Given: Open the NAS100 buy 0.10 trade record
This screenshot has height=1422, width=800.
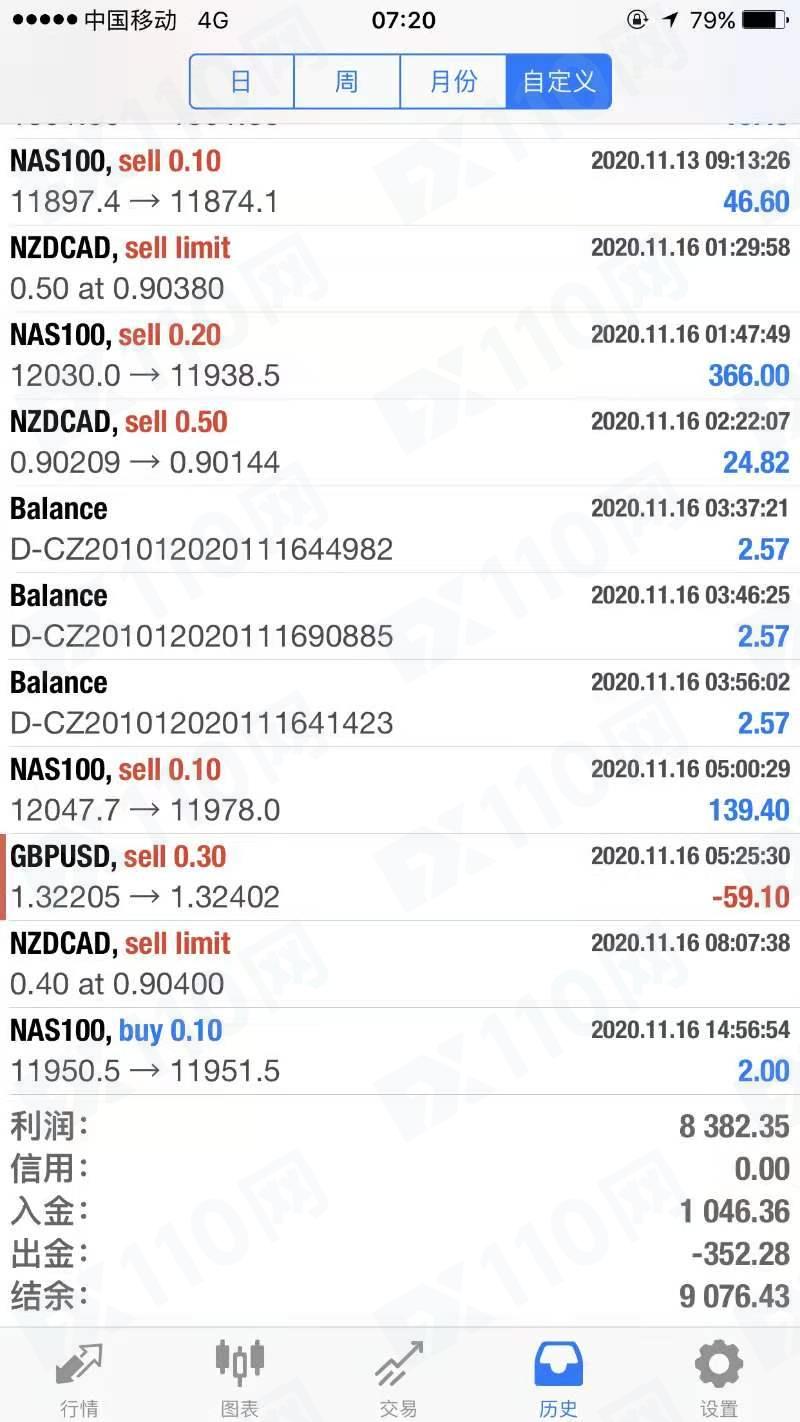Looking at the screenshot, I should tap(400, 1051).
